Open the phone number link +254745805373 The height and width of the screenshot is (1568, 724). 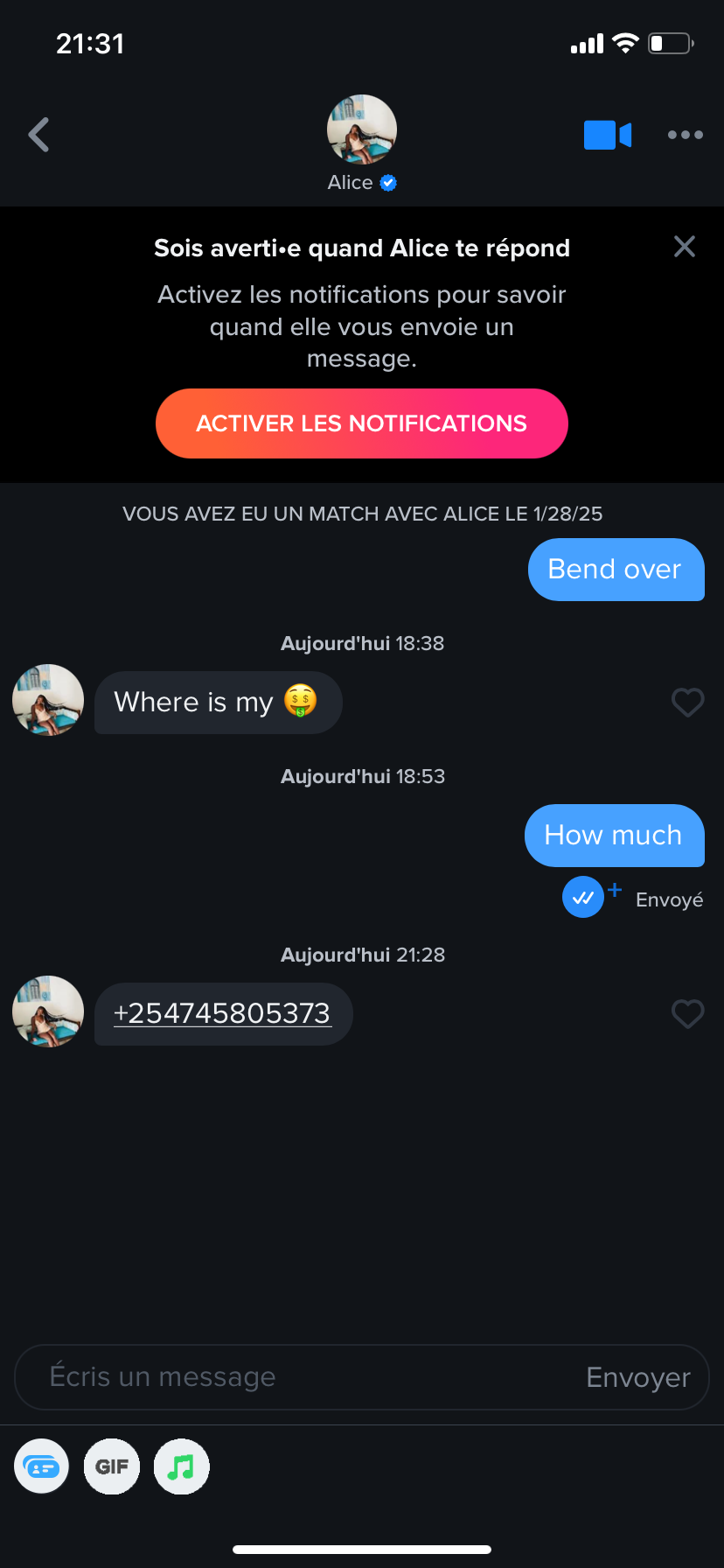pos(222,1013)
